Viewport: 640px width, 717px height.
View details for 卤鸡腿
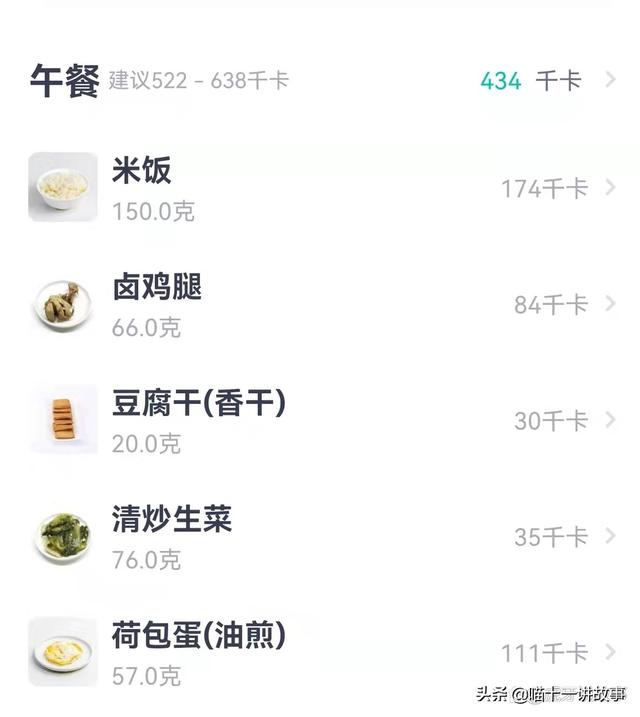click(x=320, y=304)
